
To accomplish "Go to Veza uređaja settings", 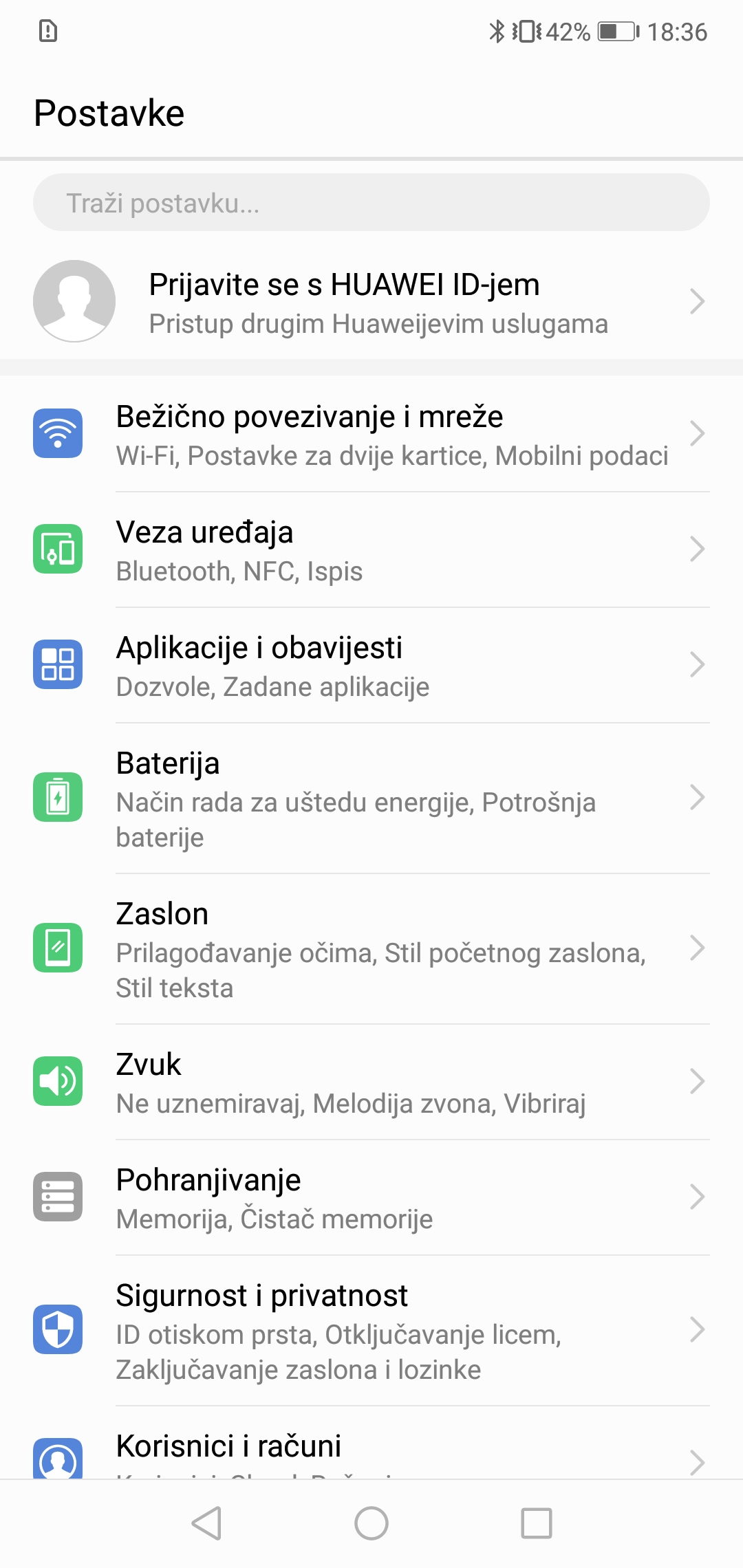I will click(371, 549).
